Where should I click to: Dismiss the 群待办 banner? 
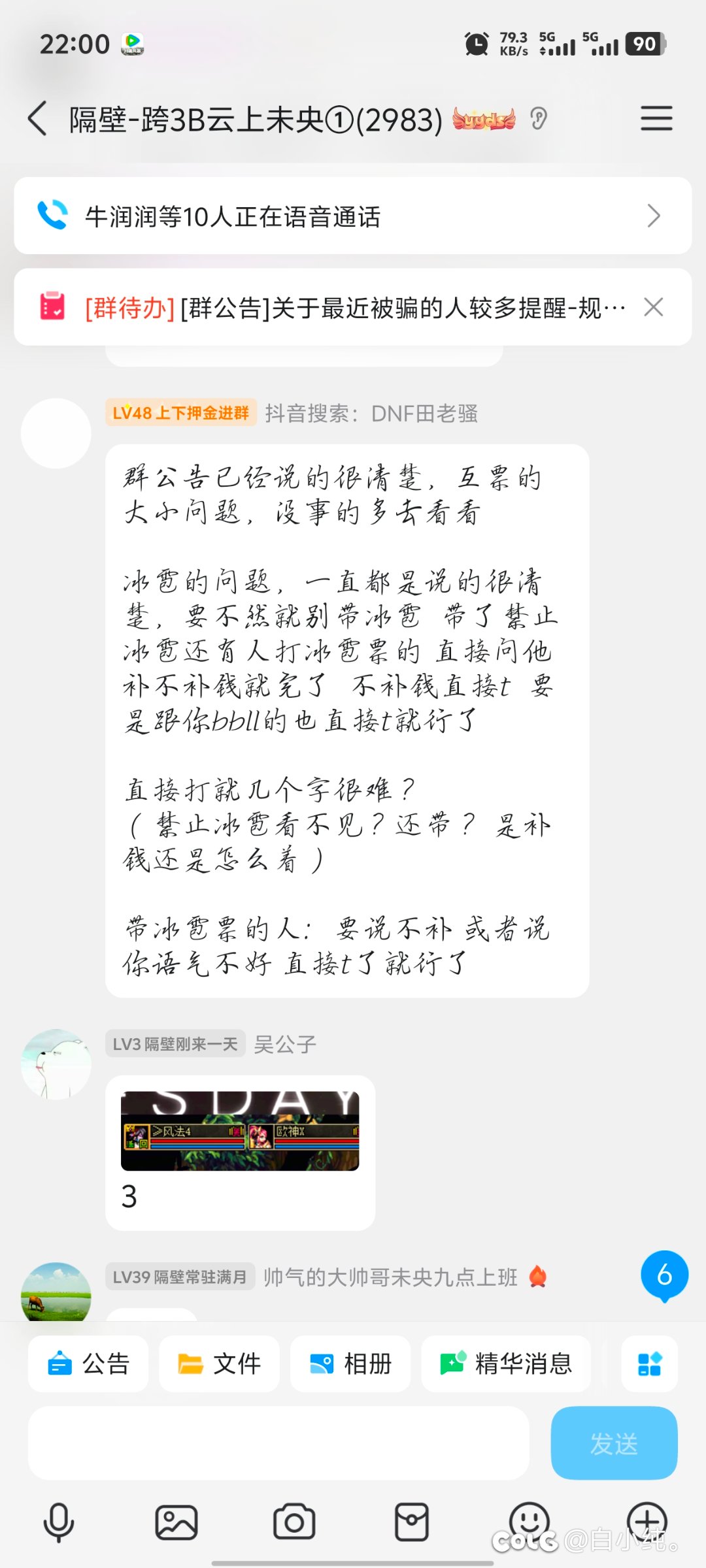653,307
